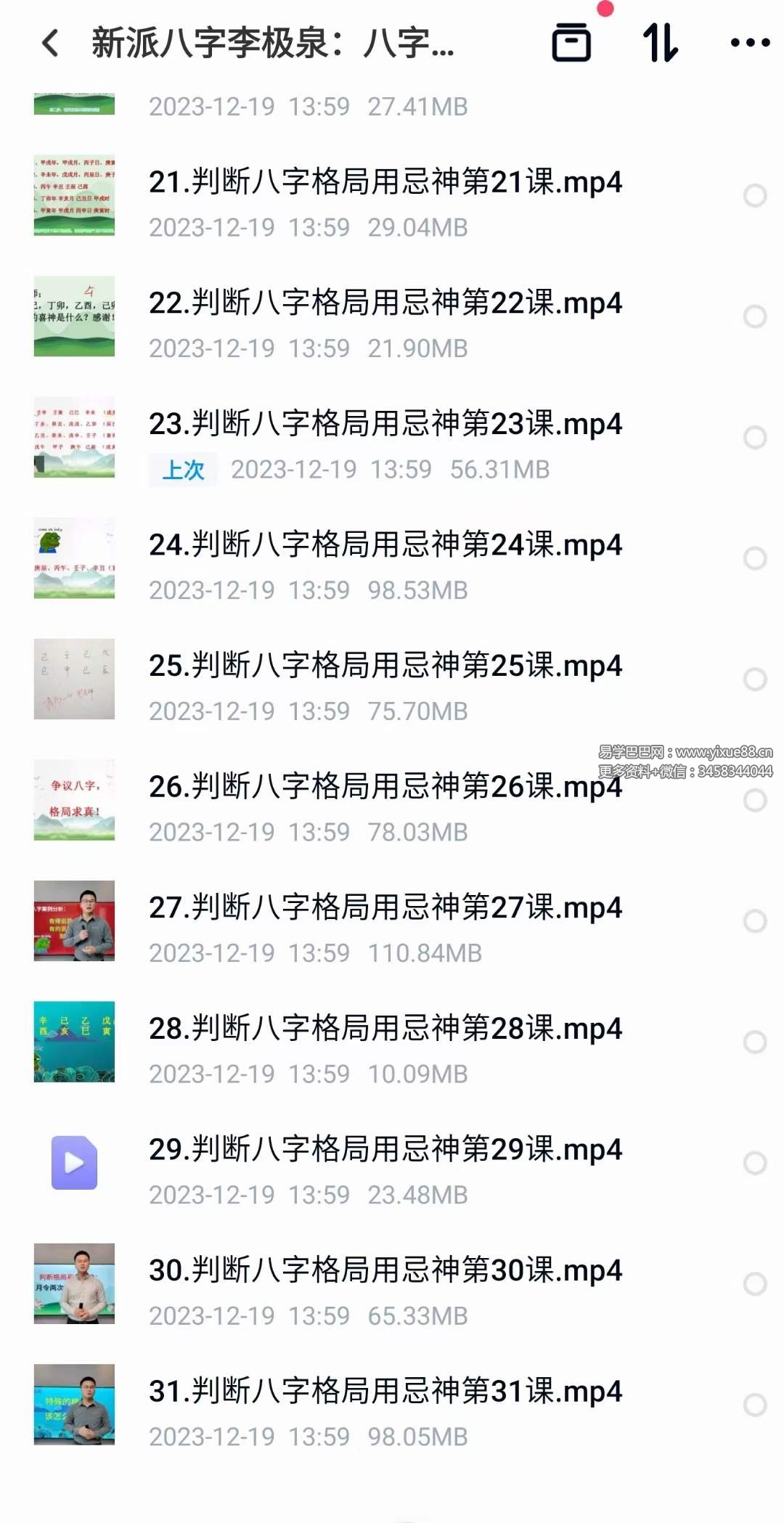784x1523 pixels.
Task: Tap the 上次 last-played badge on lesson 23
Action: (181, 470)
